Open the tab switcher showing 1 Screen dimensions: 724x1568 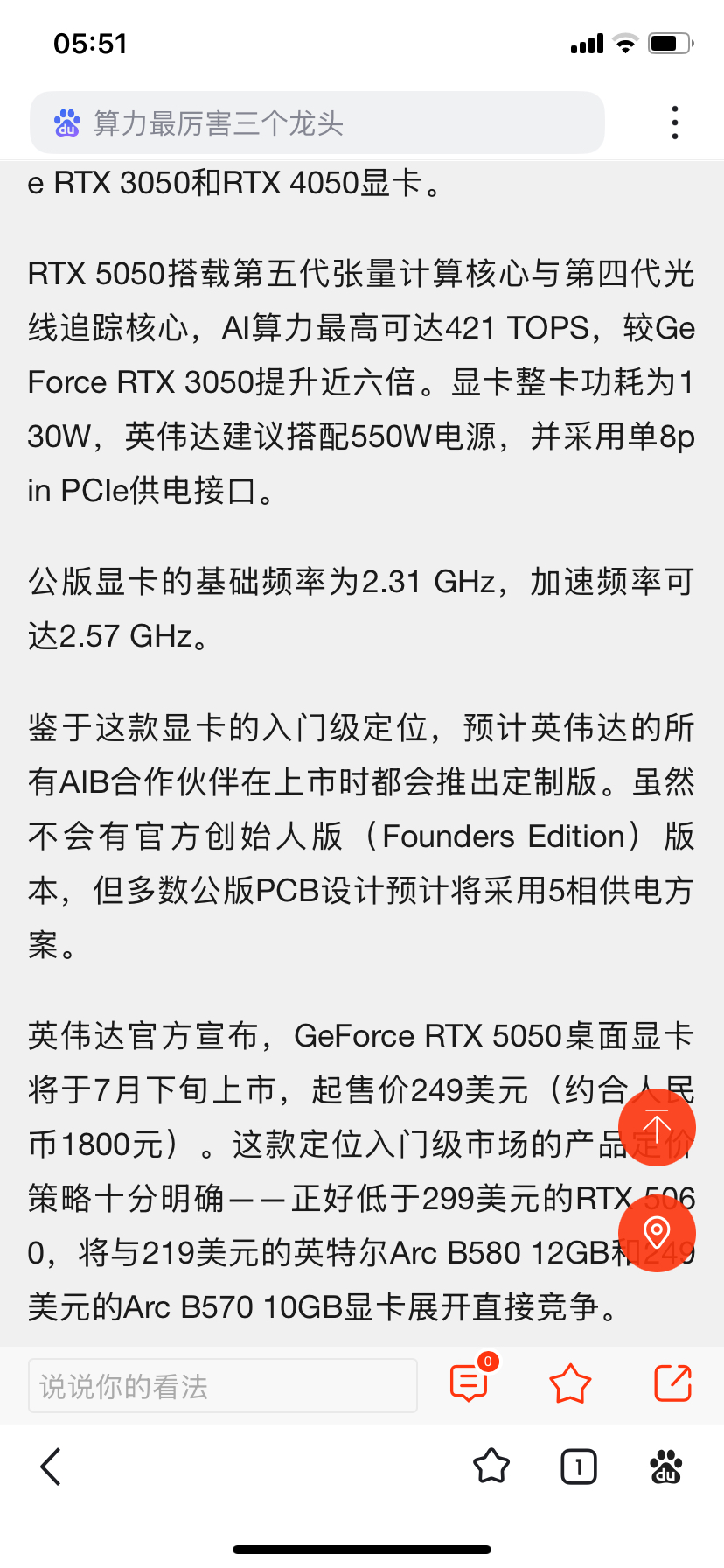click(x=578, y=1467)
